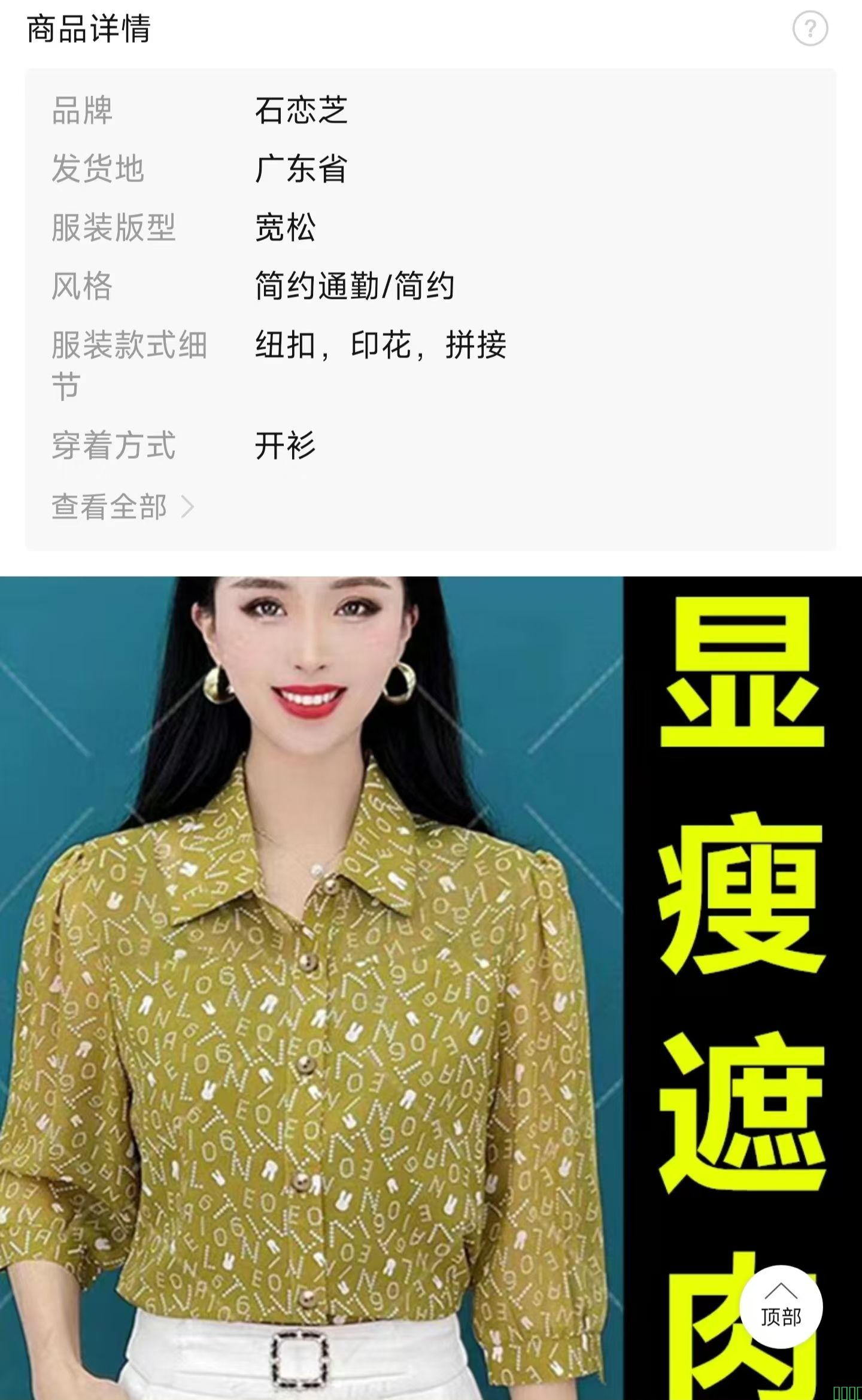862x1400 pixels.
Task: Expand 查看全部 product details
Action: point(123,507)
